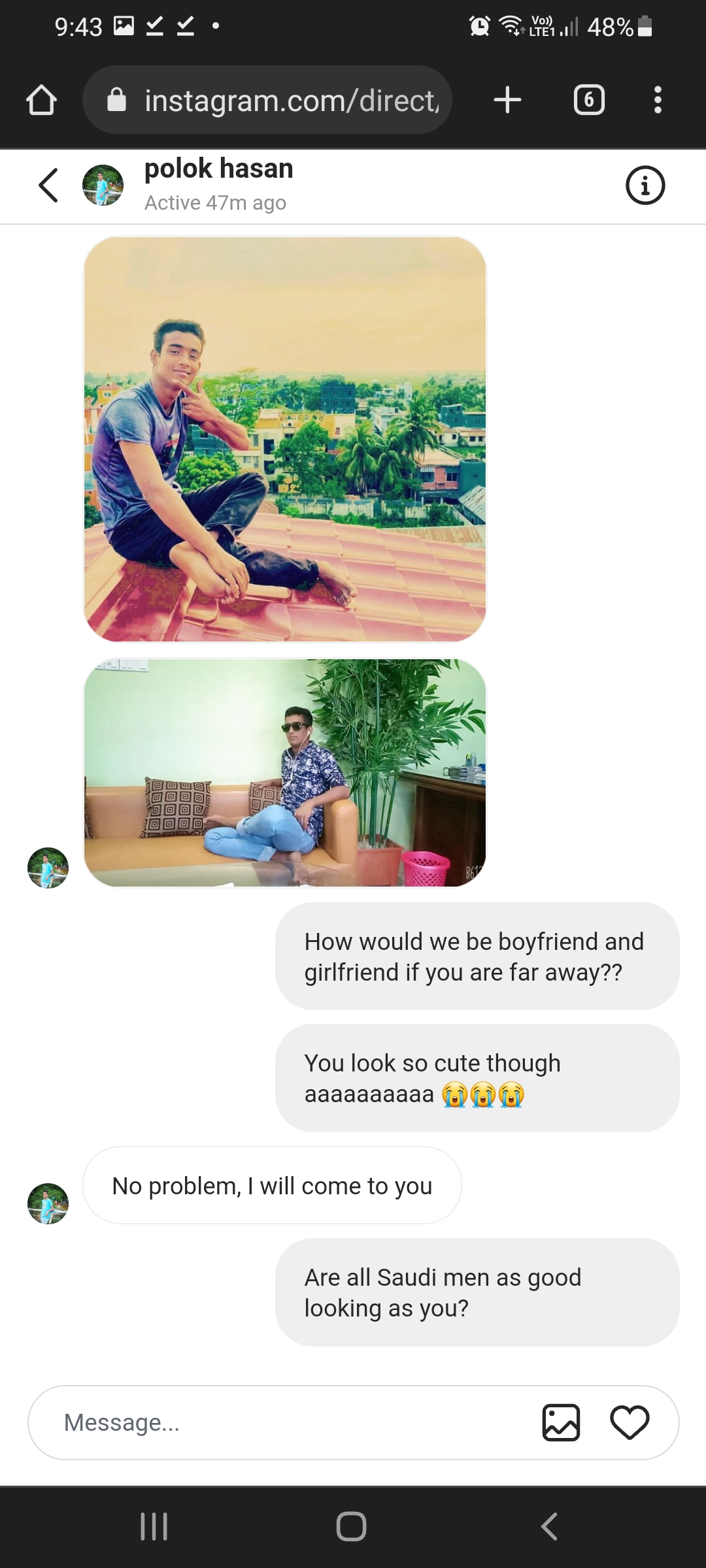706x1568 pixels.
Task: Go back to the inbox list
Action: coord(48,186)
